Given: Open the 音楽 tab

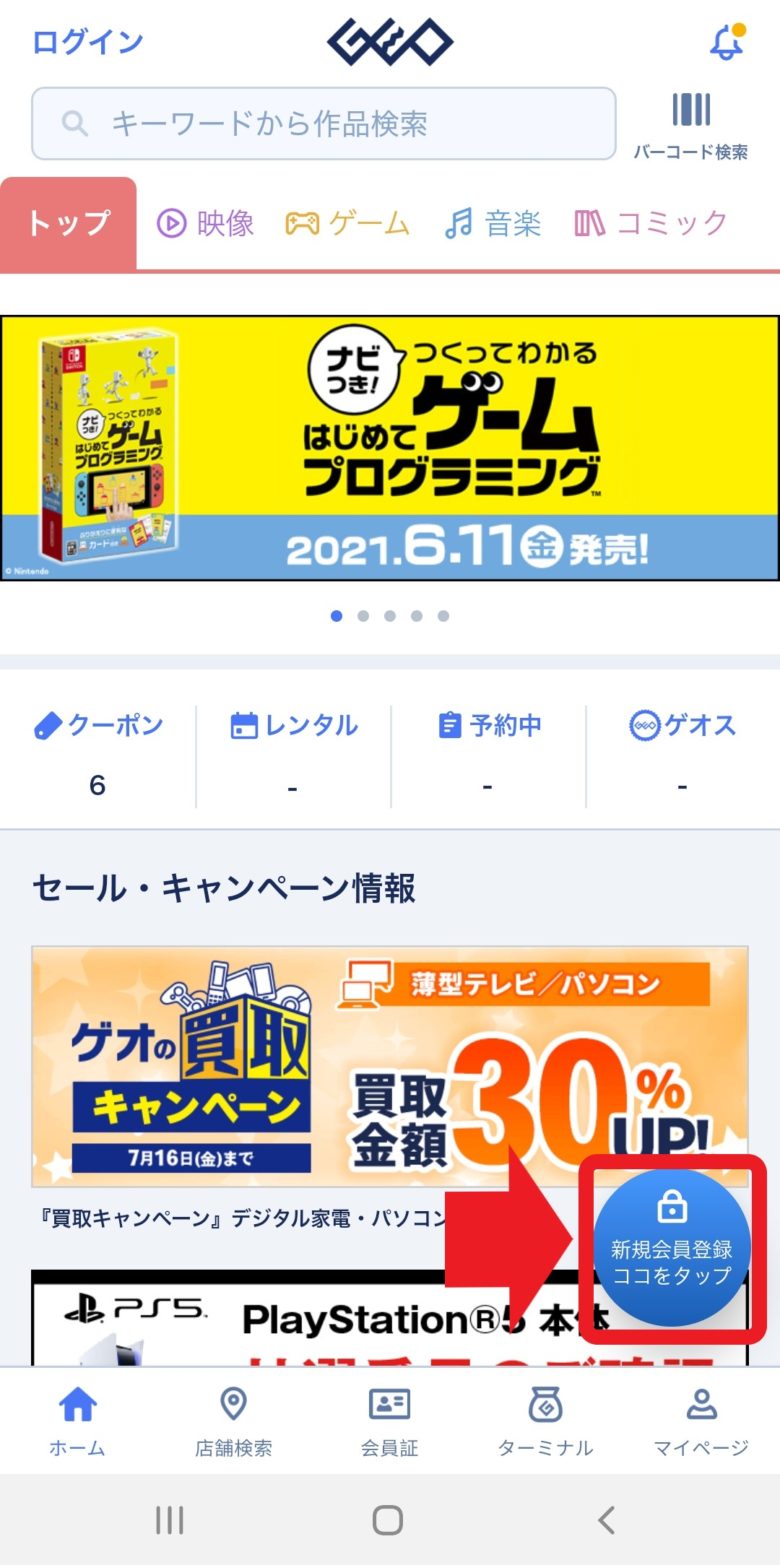Looking at the screenshot, I should point(493,223).
